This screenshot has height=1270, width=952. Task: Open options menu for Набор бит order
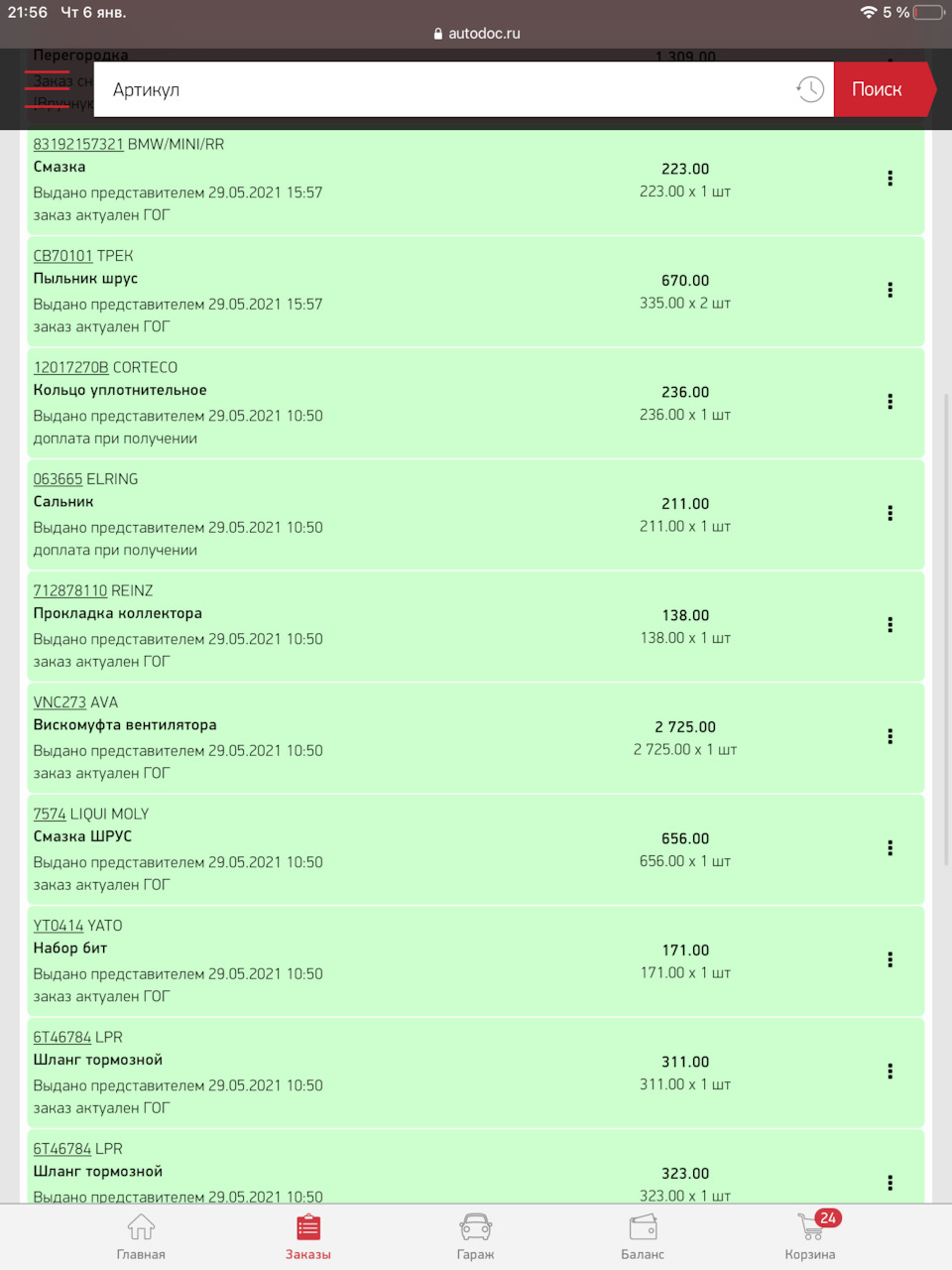point(890,959)
